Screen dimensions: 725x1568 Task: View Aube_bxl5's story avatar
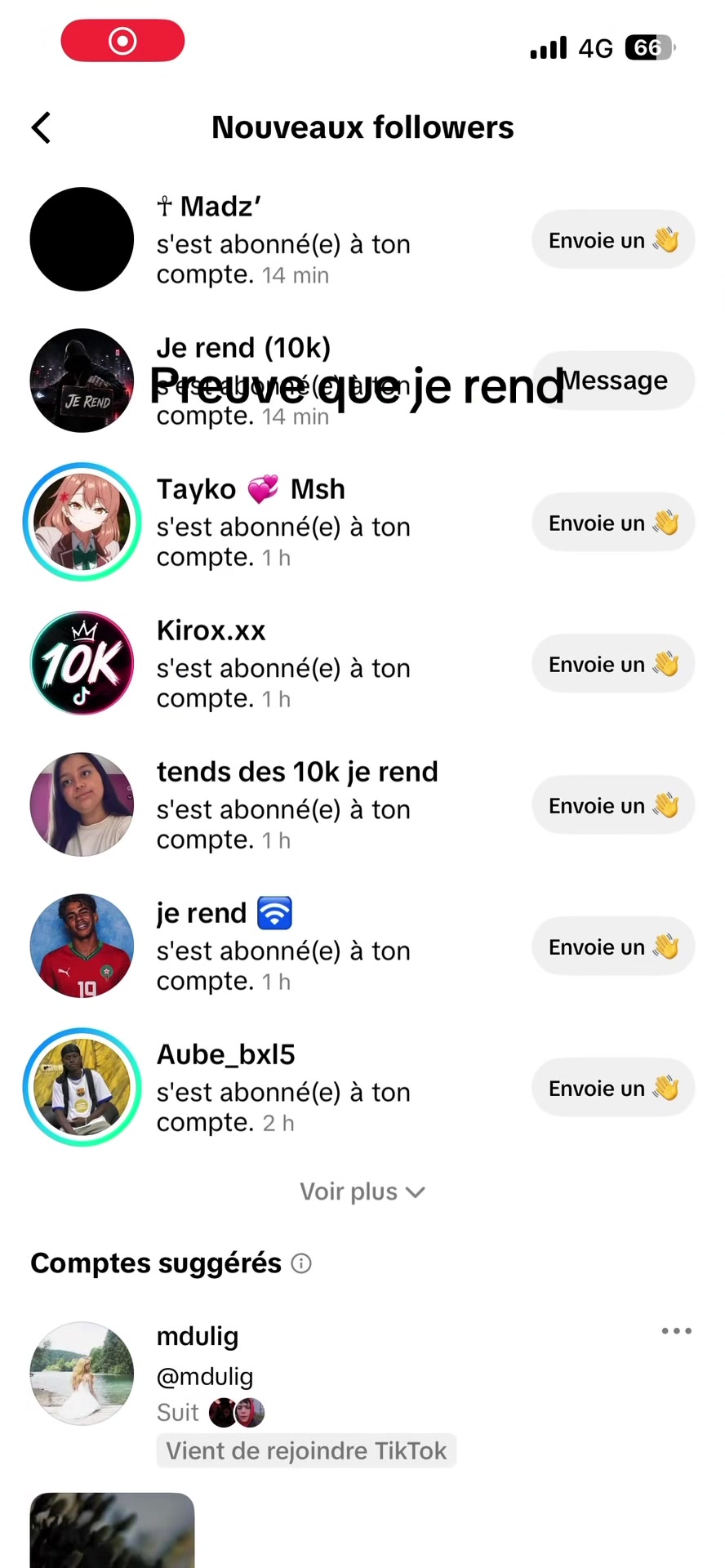(82, 1087)
